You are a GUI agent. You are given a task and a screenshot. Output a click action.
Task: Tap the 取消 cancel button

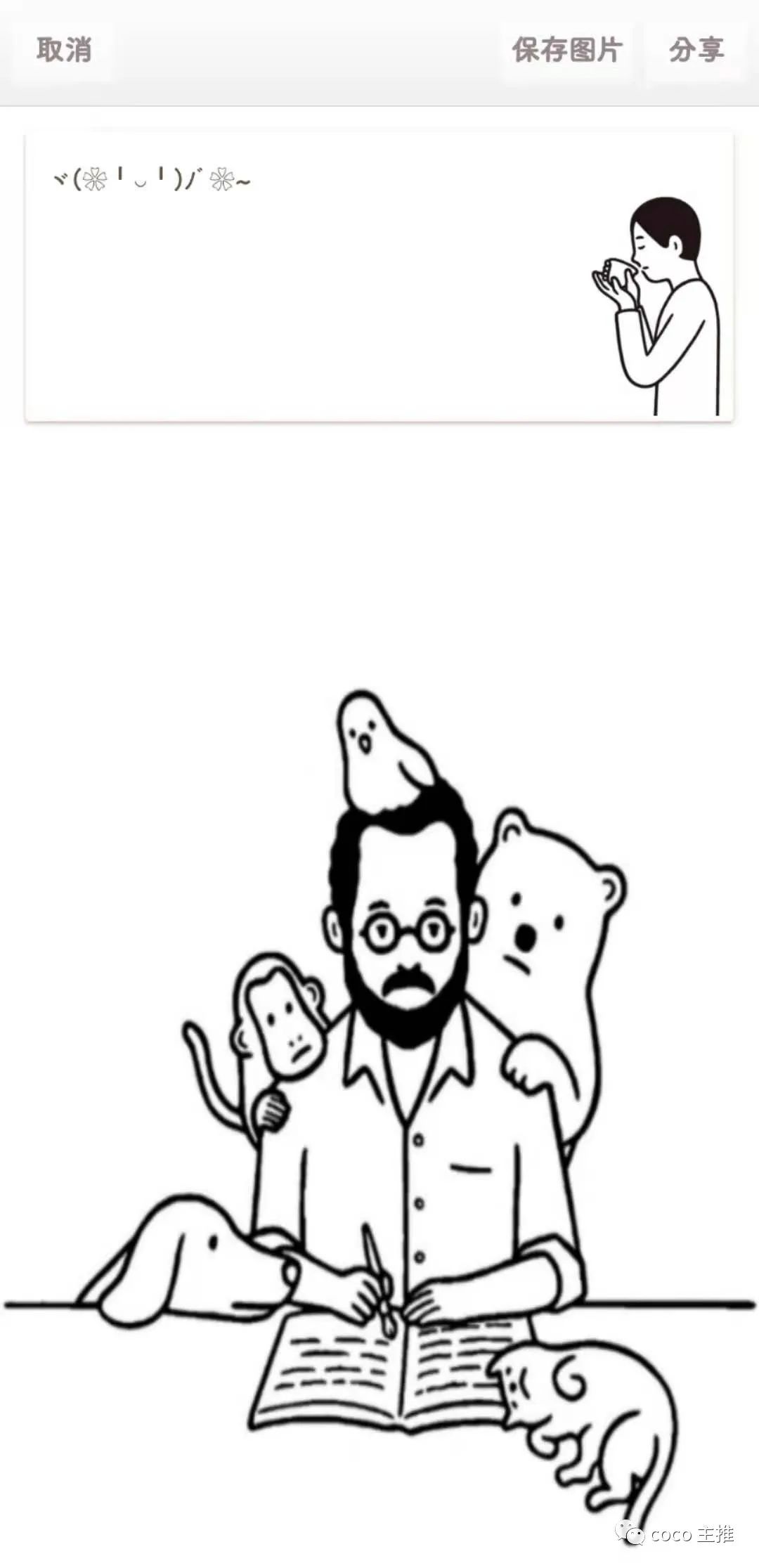(x=64, y=51)
